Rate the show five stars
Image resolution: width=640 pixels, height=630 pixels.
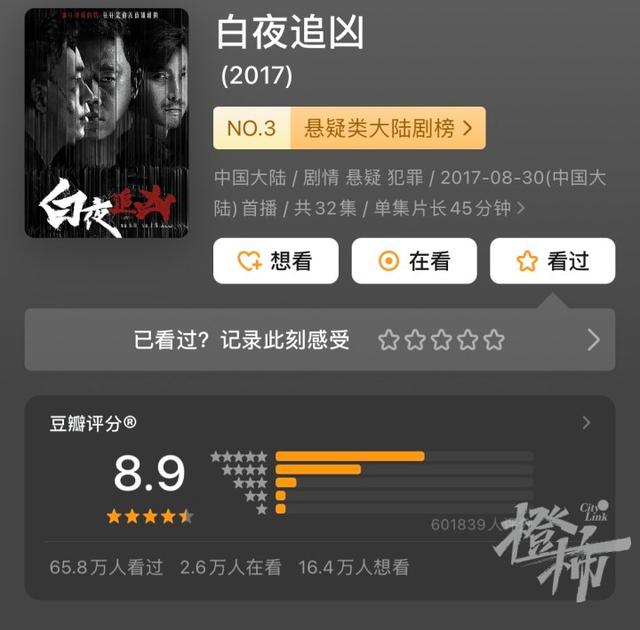[494, 340]
